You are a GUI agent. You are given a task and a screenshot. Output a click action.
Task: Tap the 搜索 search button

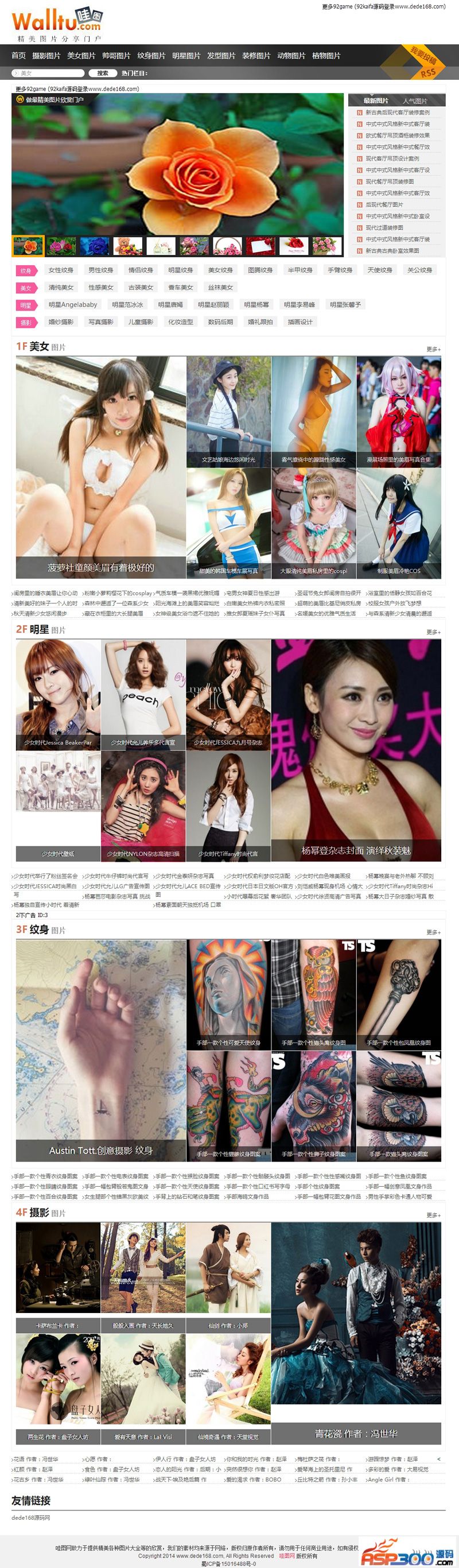pyautogui.click(x=103, y=73)
